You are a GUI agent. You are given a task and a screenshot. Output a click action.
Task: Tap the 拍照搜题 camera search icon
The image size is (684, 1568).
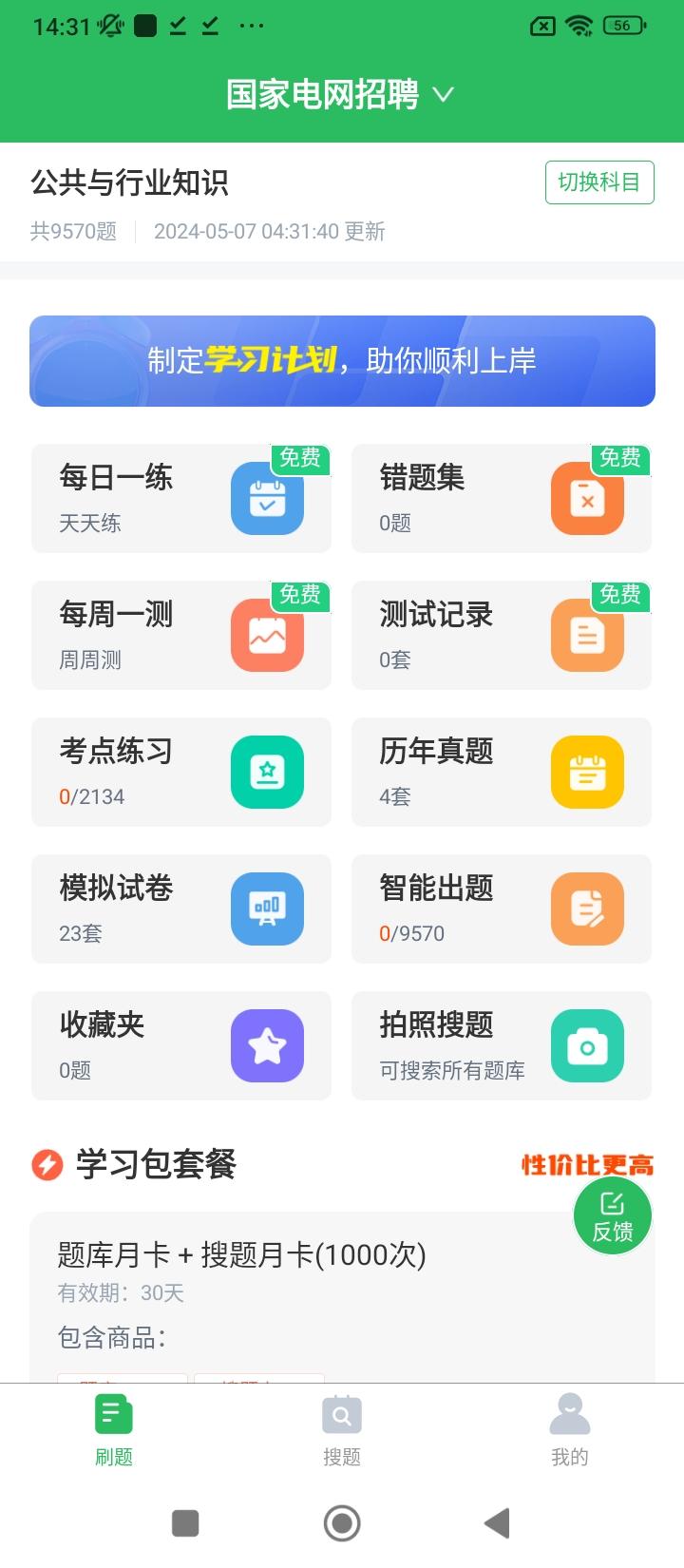pyautogui.click(x=587, y=1045)
